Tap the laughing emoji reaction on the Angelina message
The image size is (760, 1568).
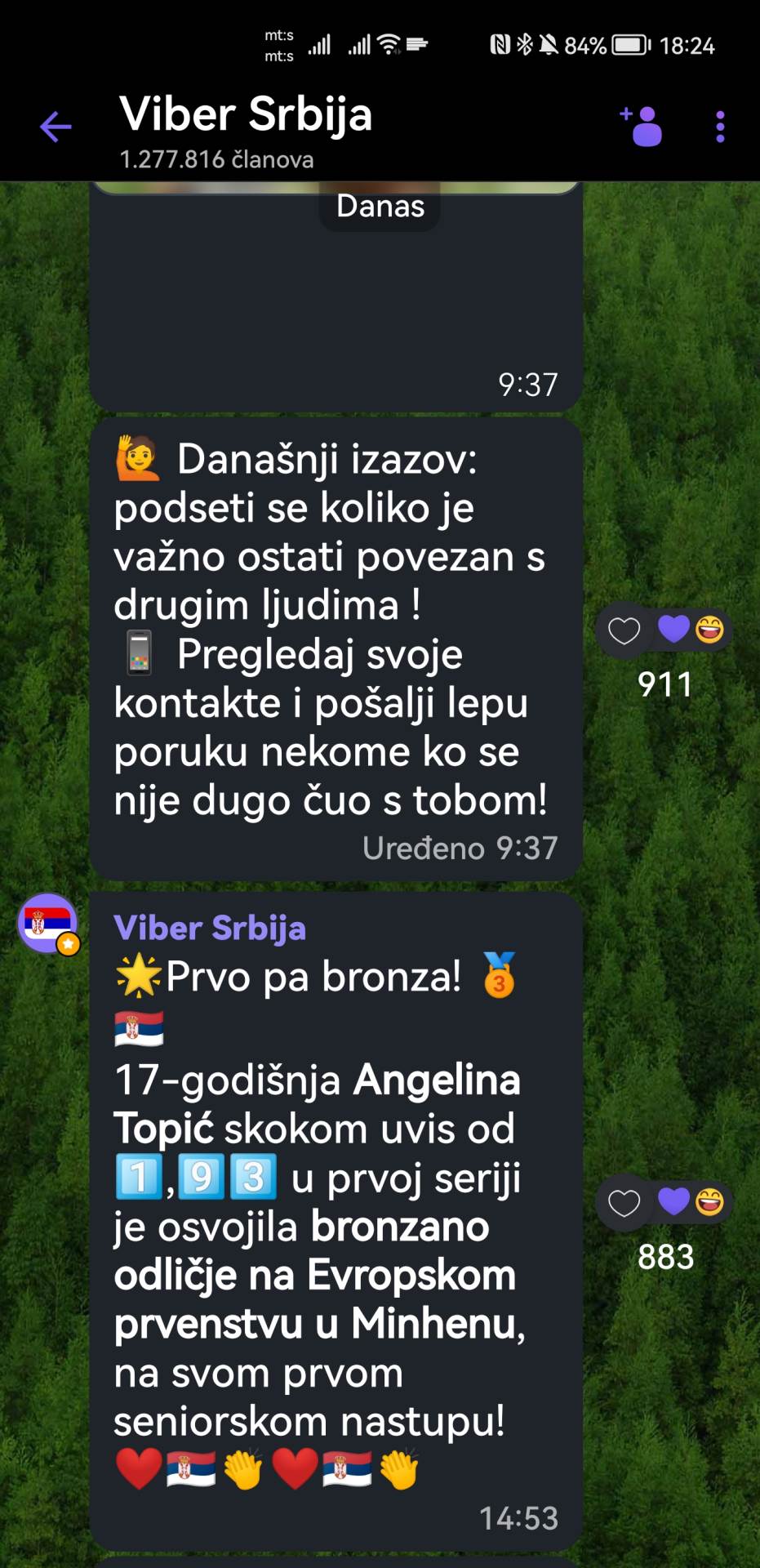[x=709, y=1202]
